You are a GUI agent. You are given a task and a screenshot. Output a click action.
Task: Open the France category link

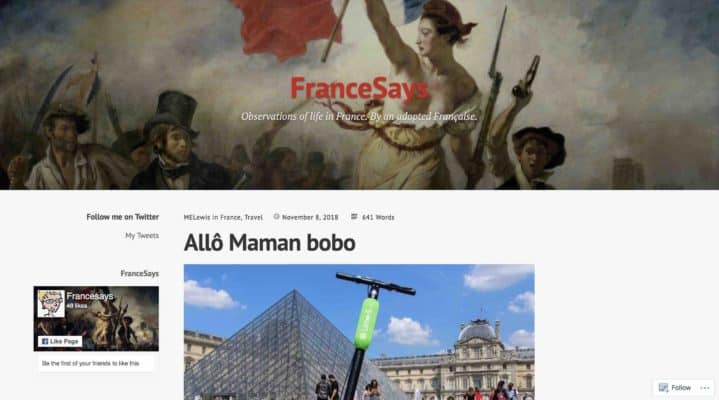(230, 216)
